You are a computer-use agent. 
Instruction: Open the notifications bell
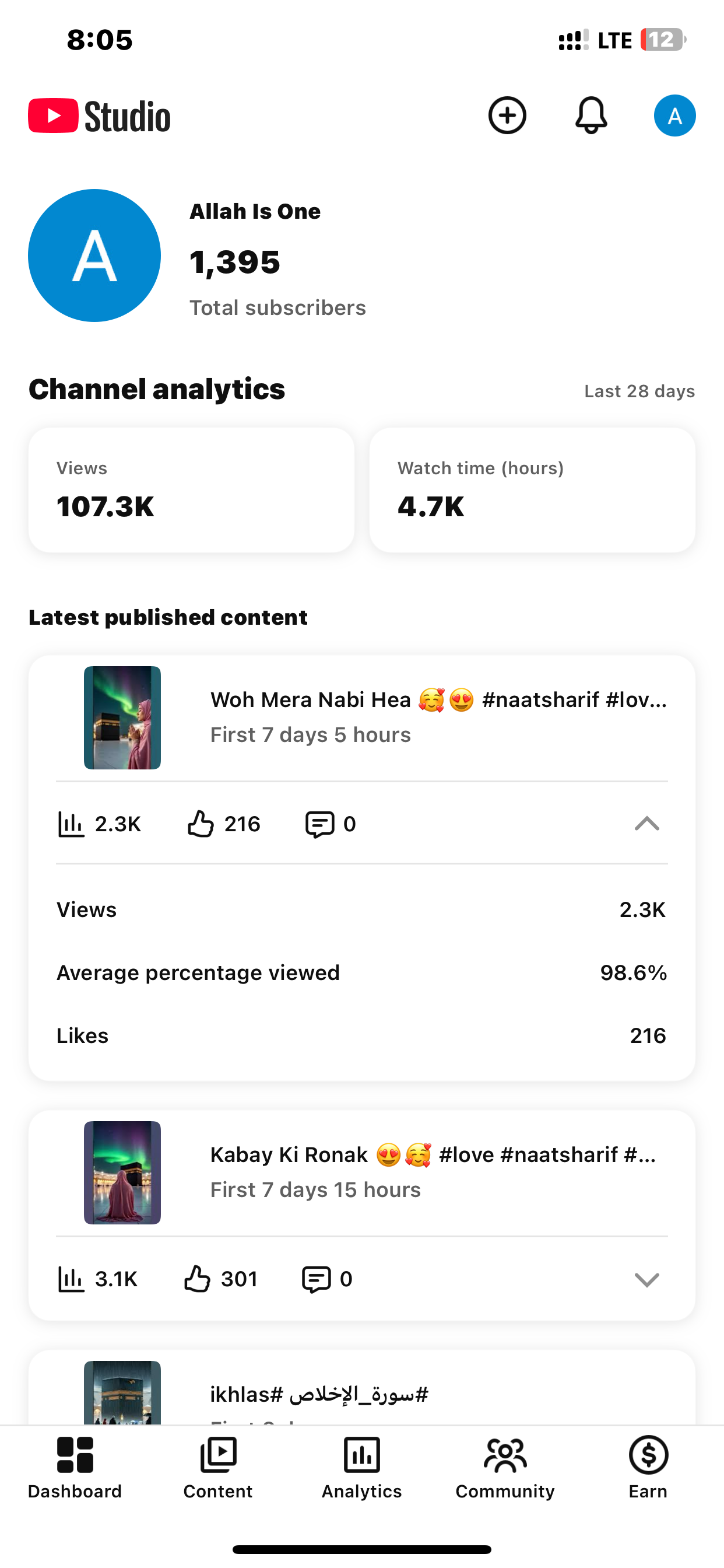click(x=589, y=115)
